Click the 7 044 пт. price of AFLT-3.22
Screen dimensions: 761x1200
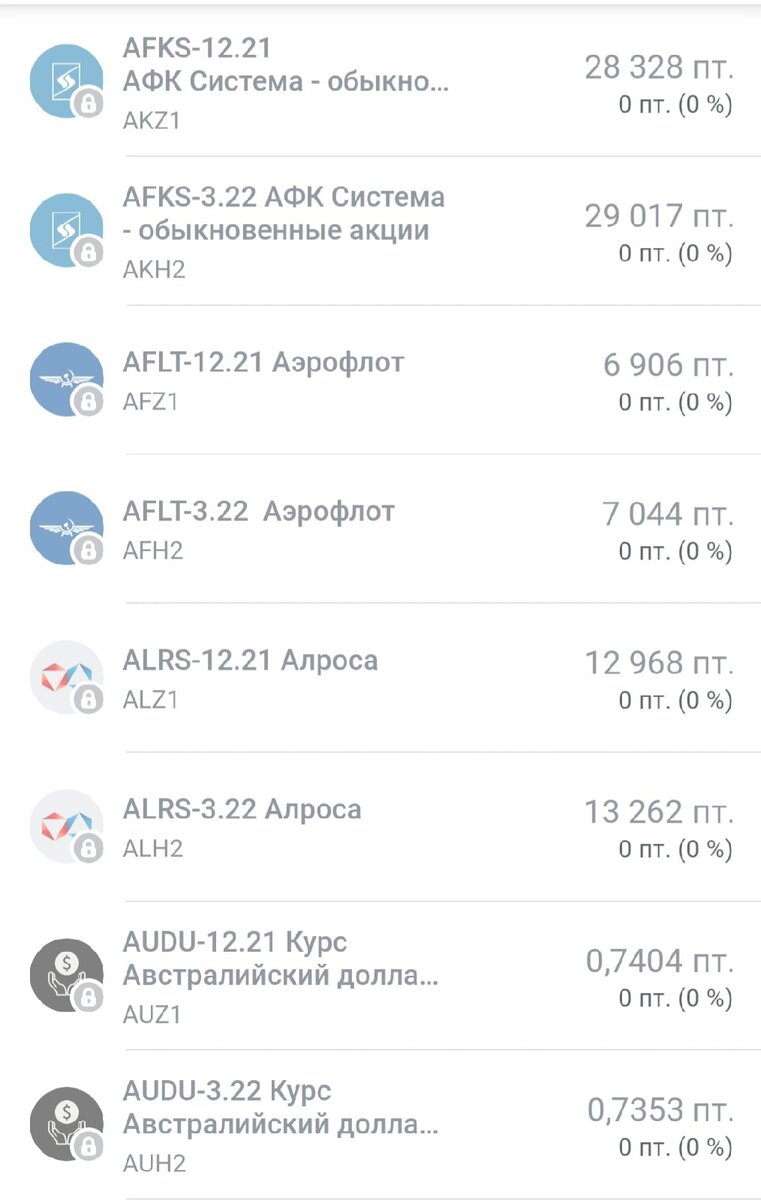(665, 514)
